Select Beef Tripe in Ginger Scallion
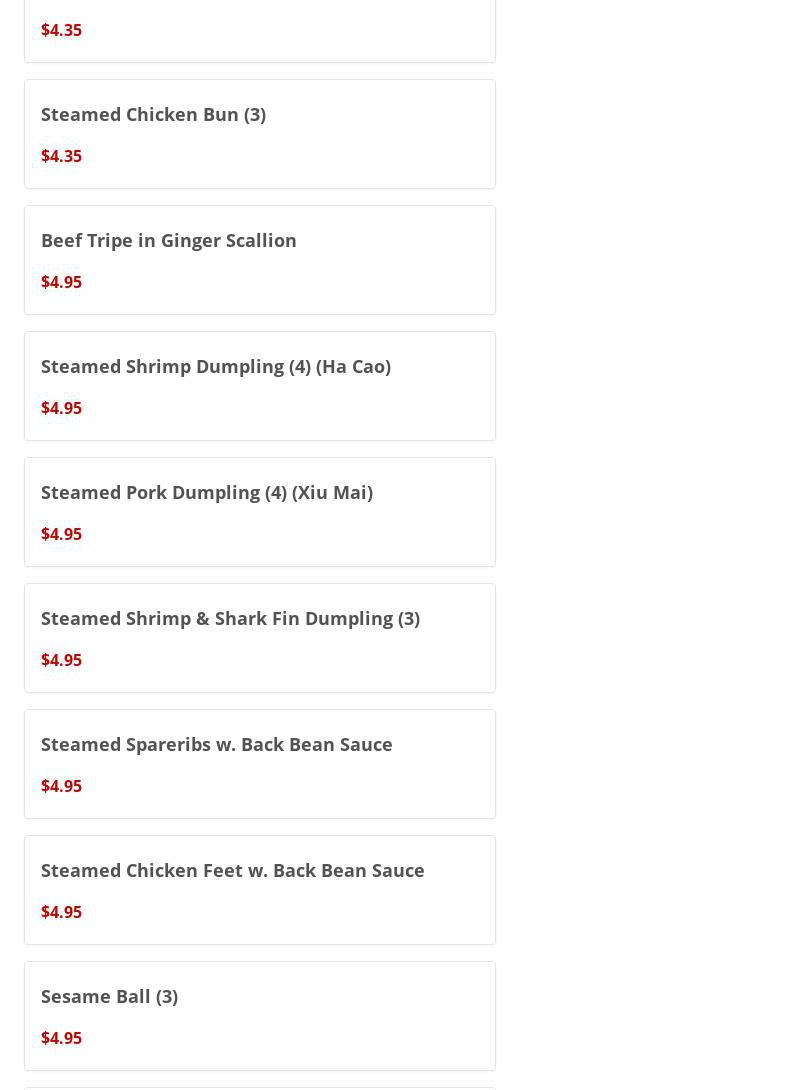Screen dimensions: 785x1090 coord(259,260)
